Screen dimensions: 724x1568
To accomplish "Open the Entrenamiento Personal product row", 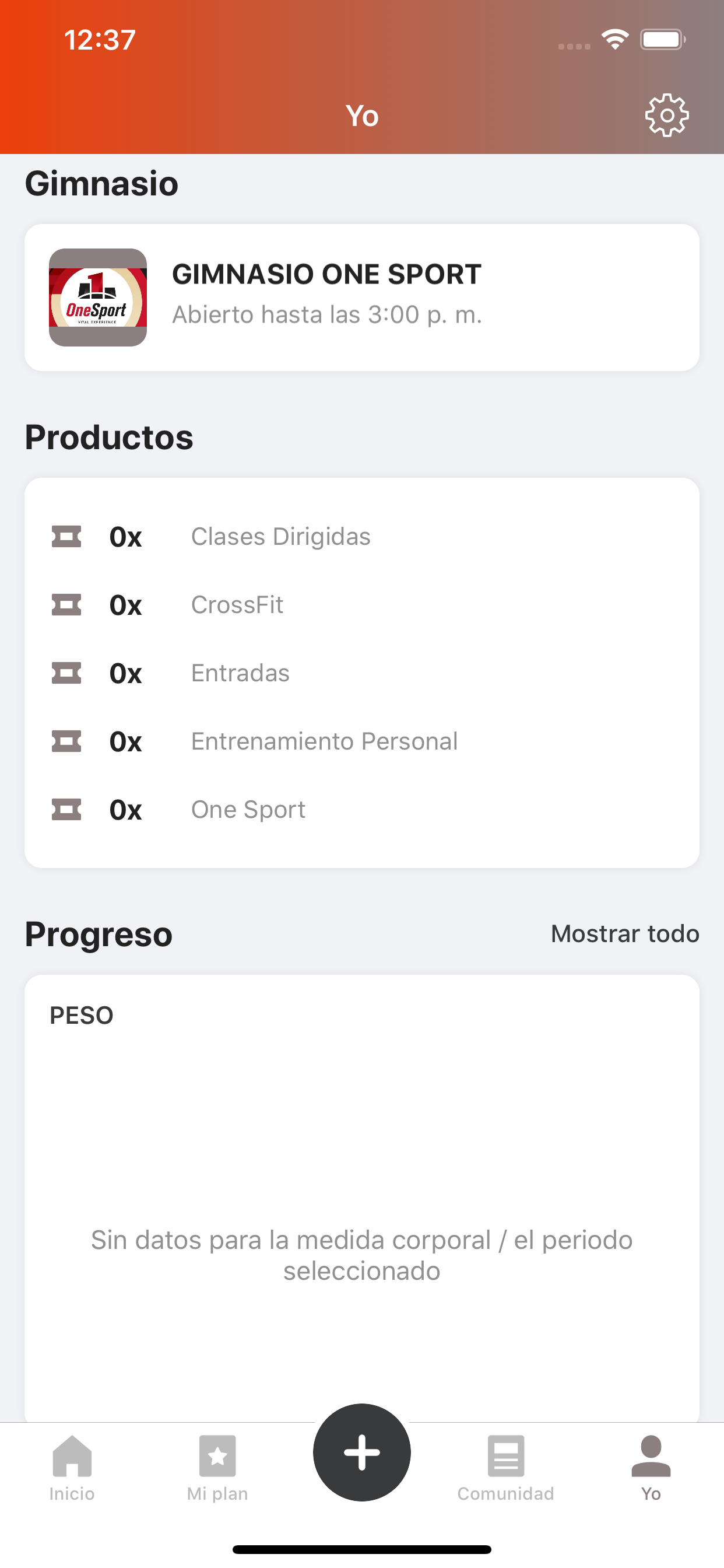I will pos(362,741).
